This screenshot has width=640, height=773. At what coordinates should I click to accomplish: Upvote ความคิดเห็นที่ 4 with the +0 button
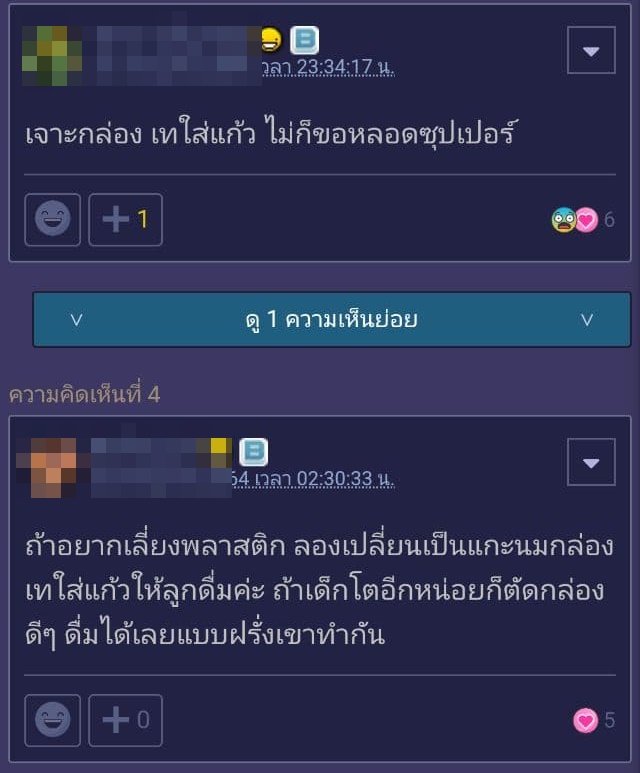click(126, 720)
